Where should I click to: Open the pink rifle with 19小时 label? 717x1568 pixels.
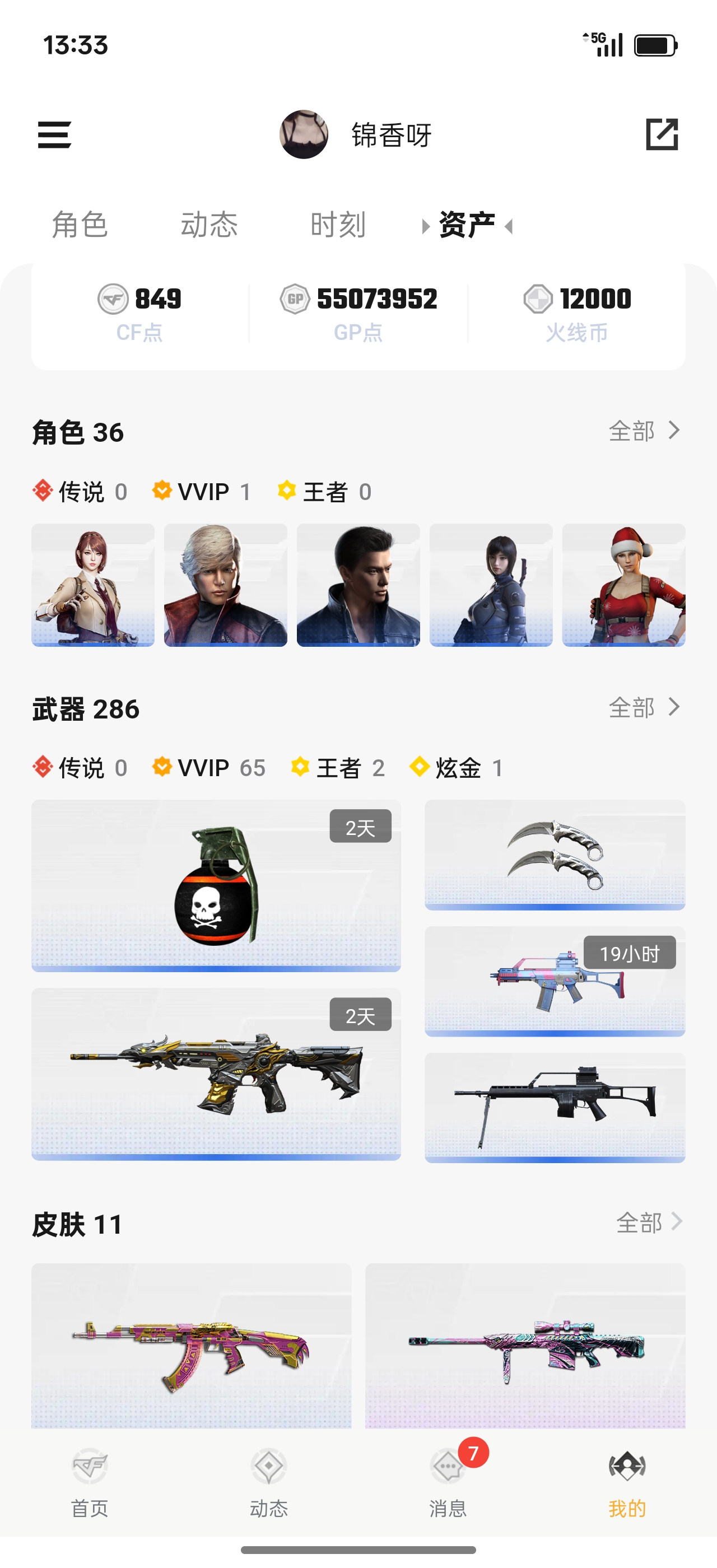555,981
